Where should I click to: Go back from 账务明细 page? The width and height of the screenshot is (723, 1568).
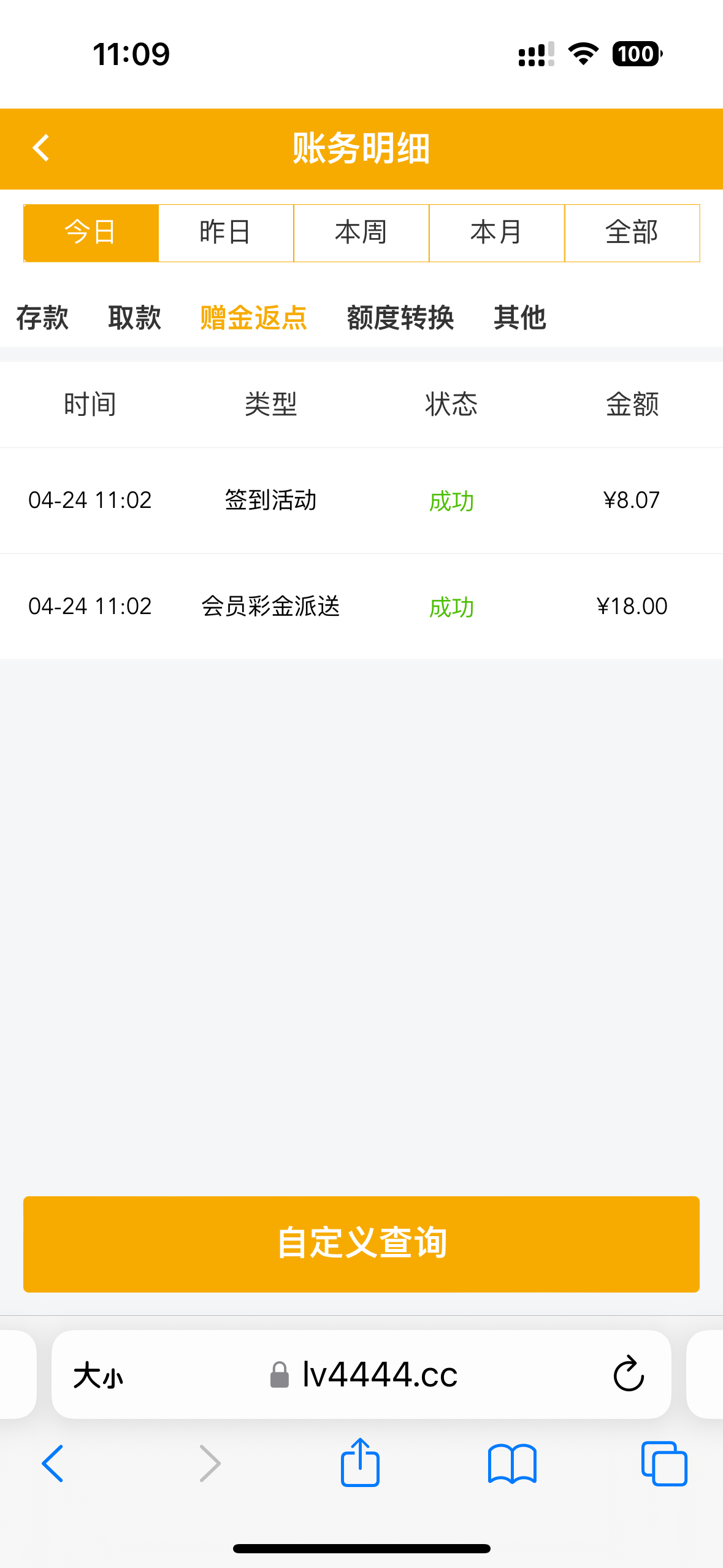[40, 148]
